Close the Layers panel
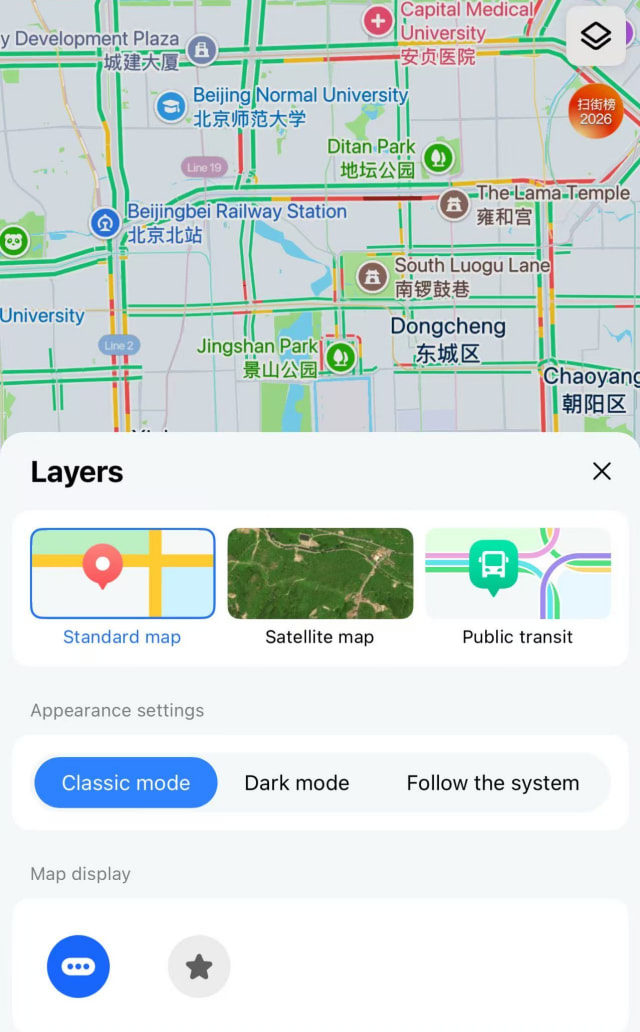This screenshot has width=640, height=1032. (x=601, y=471)
